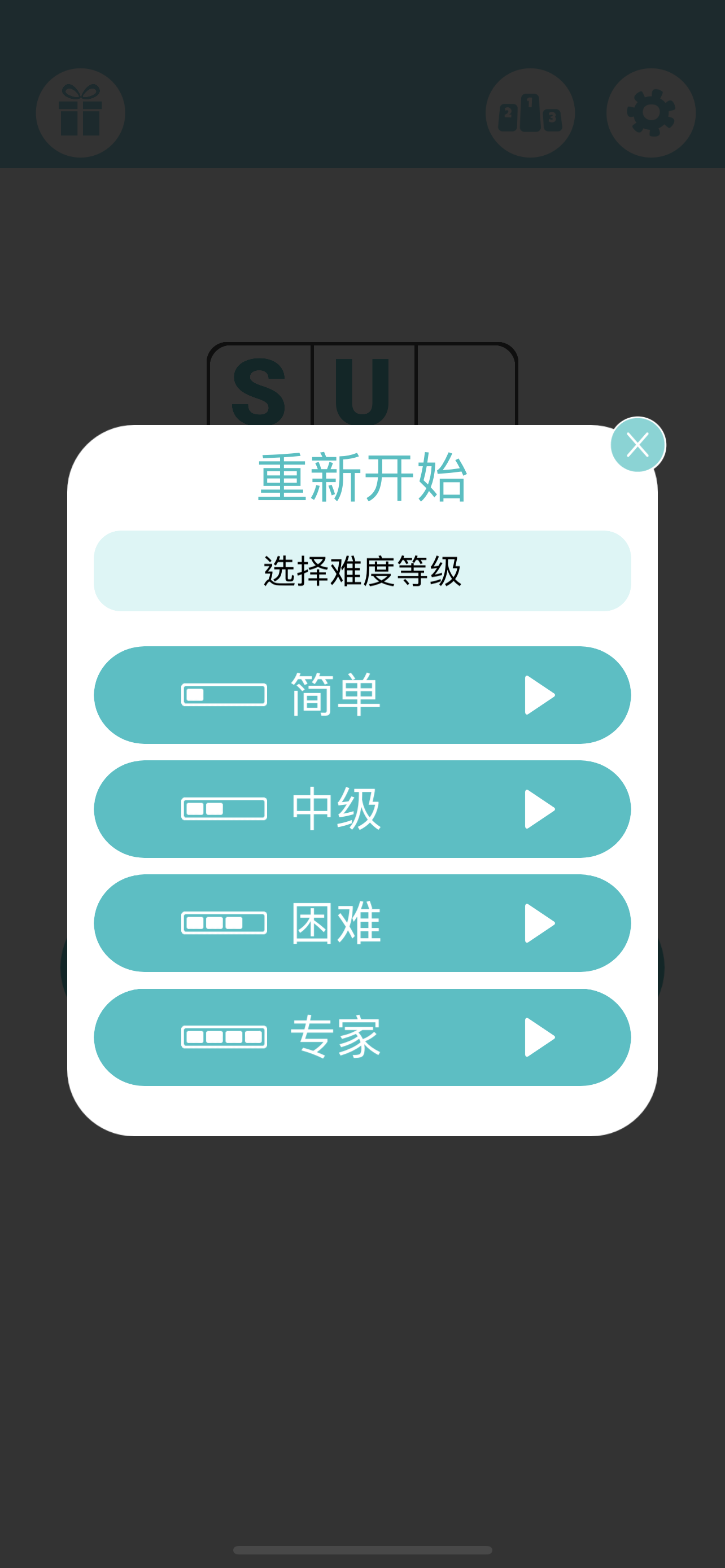Image resolution: width=725 pixels, height=1568 pixels.
Task: Select the 困难 difficulty level
Action: tap(362, 923)
